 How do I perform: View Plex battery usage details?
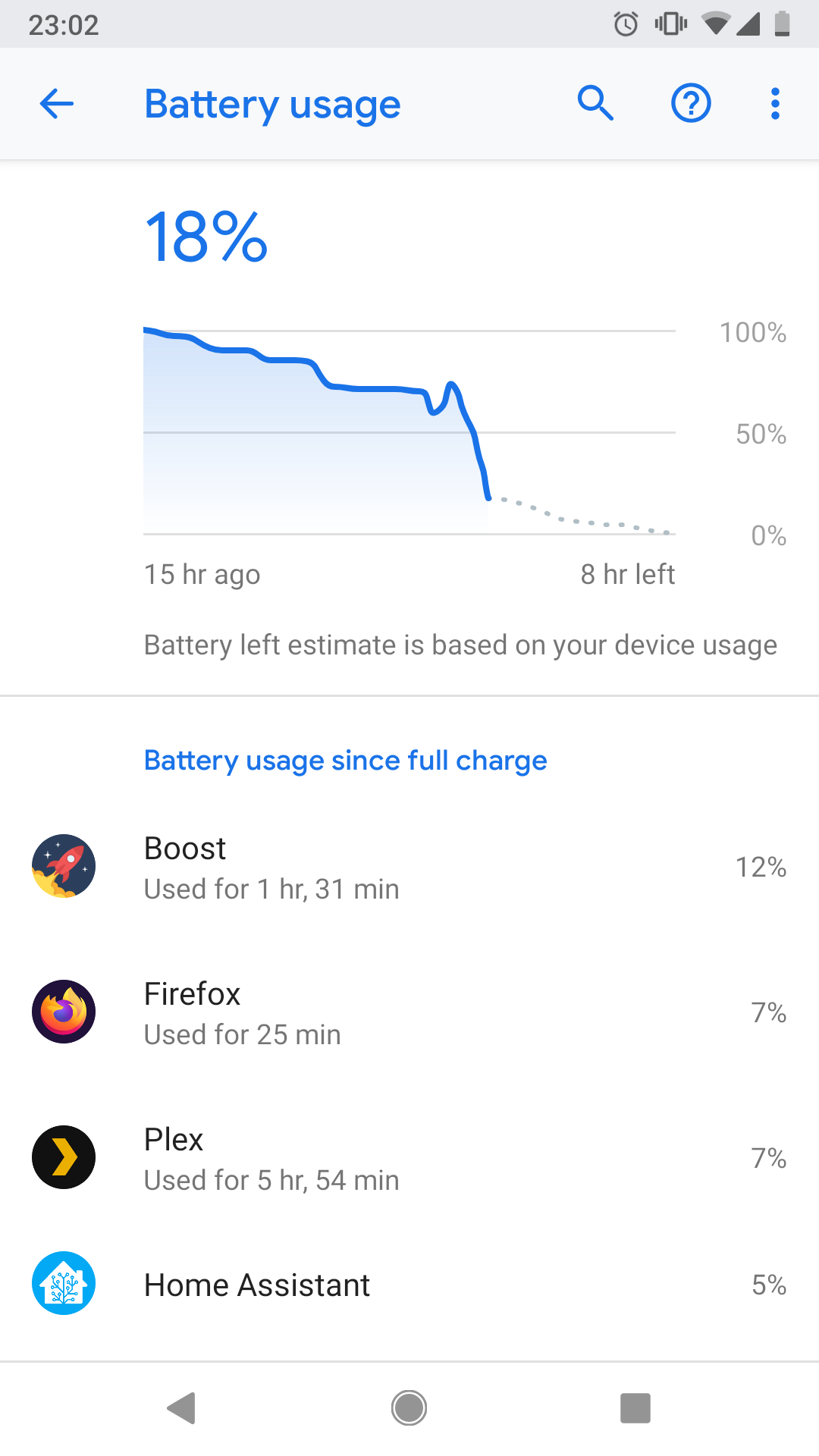(x=409, y=1157)
